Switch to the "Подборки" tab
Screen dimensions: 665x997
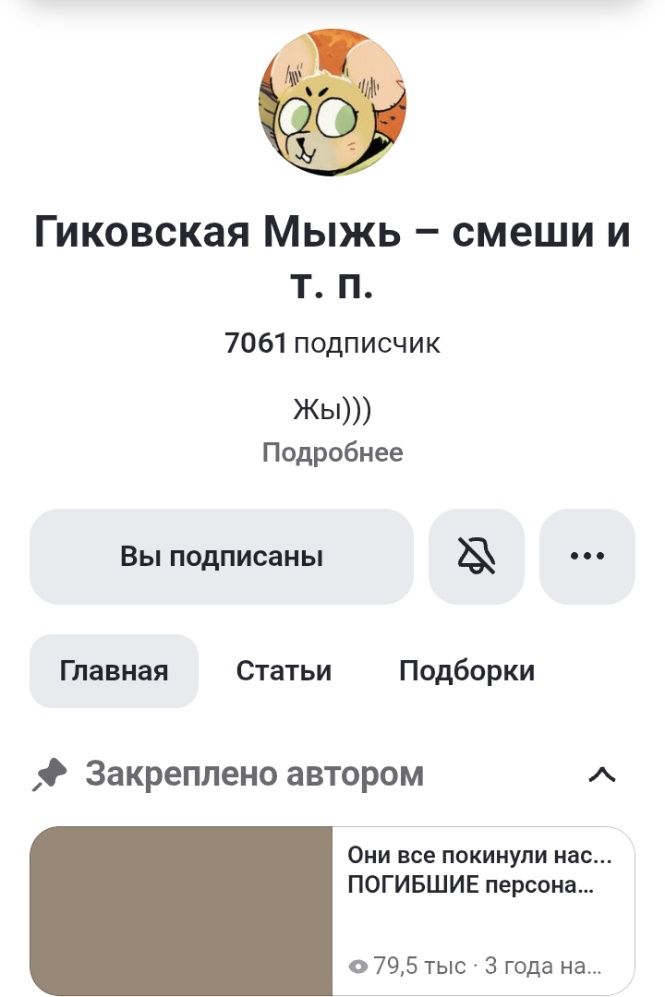click(466, 671)
